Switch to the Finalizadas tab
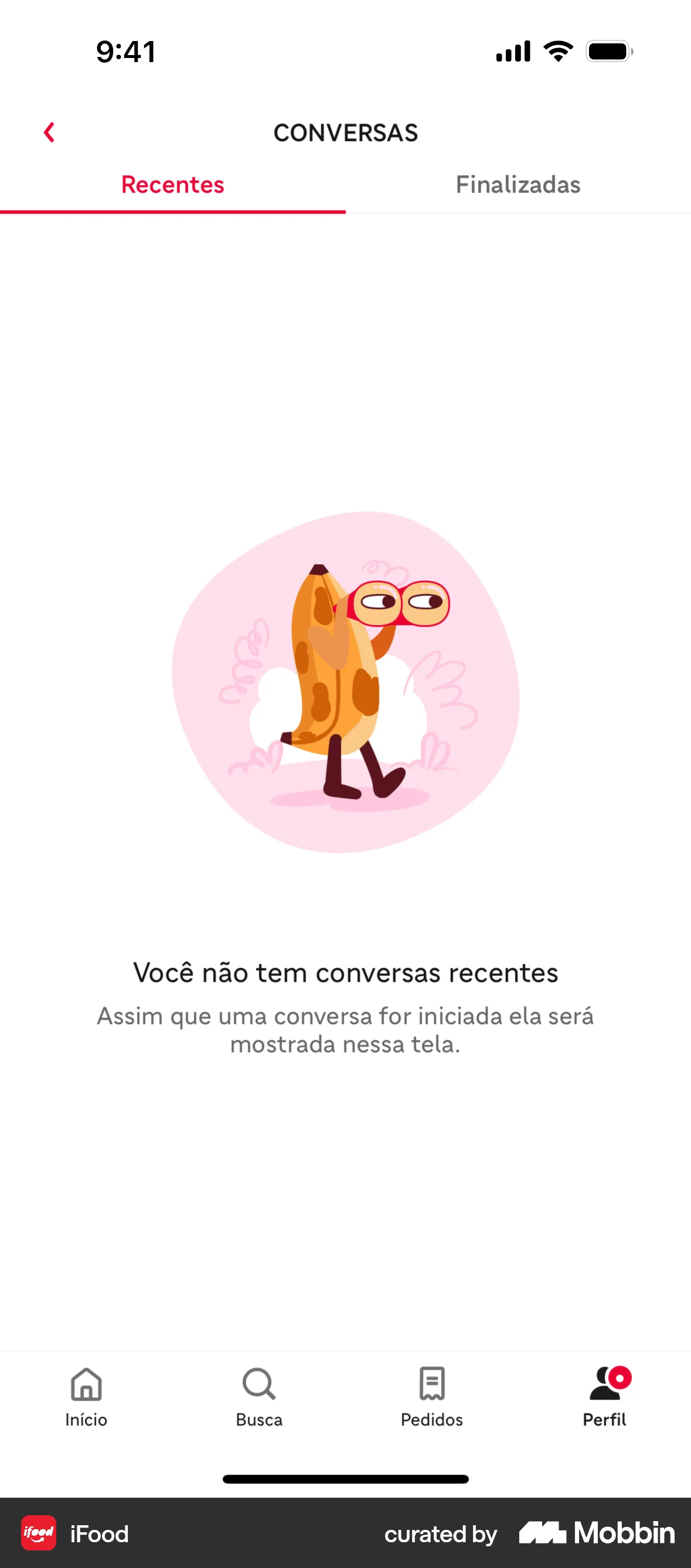This screenshot has width=691, height=1568. tap(518, 185)
